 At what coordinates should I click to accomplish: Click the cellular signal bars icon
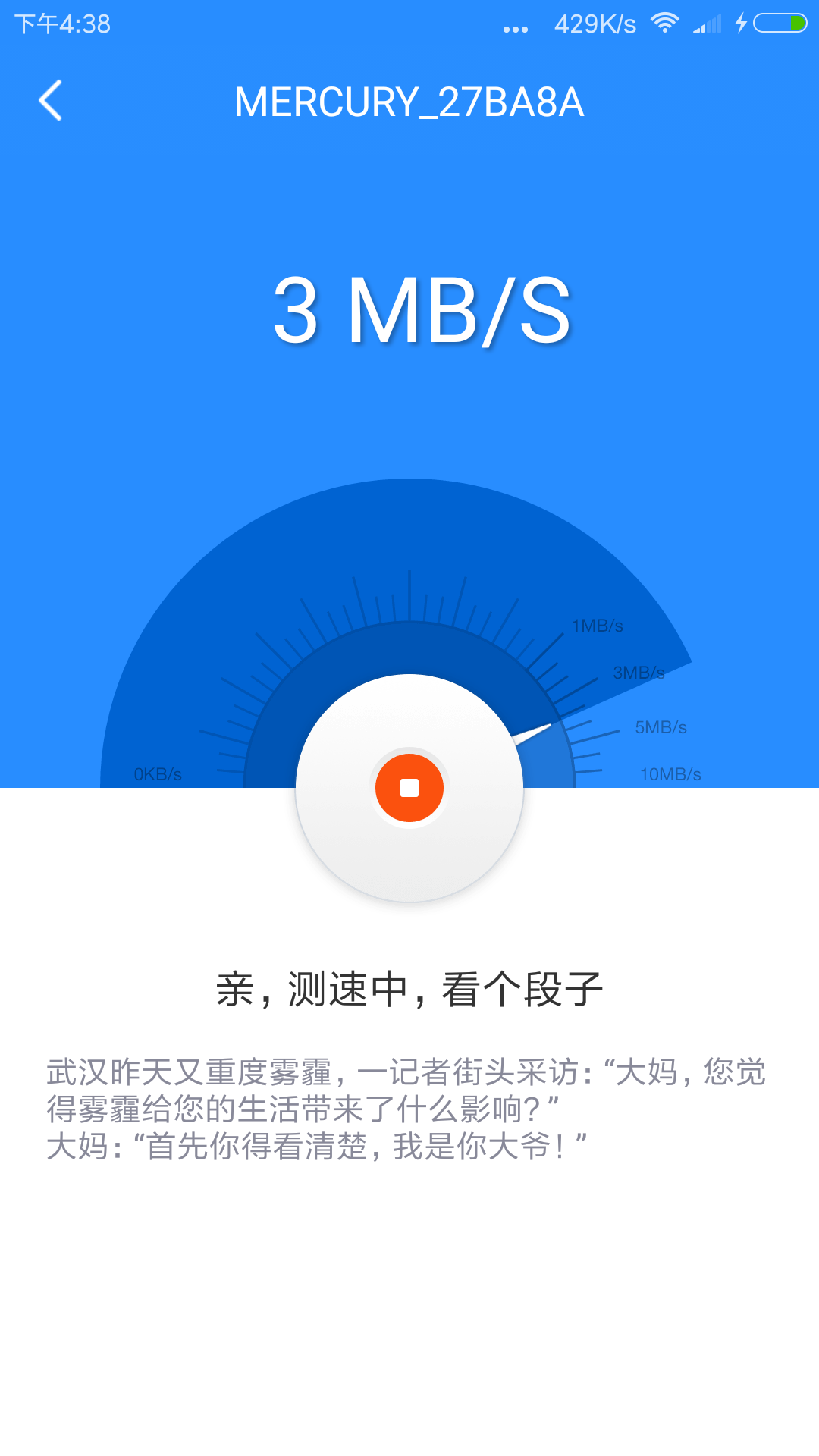(x=708, y=23)
